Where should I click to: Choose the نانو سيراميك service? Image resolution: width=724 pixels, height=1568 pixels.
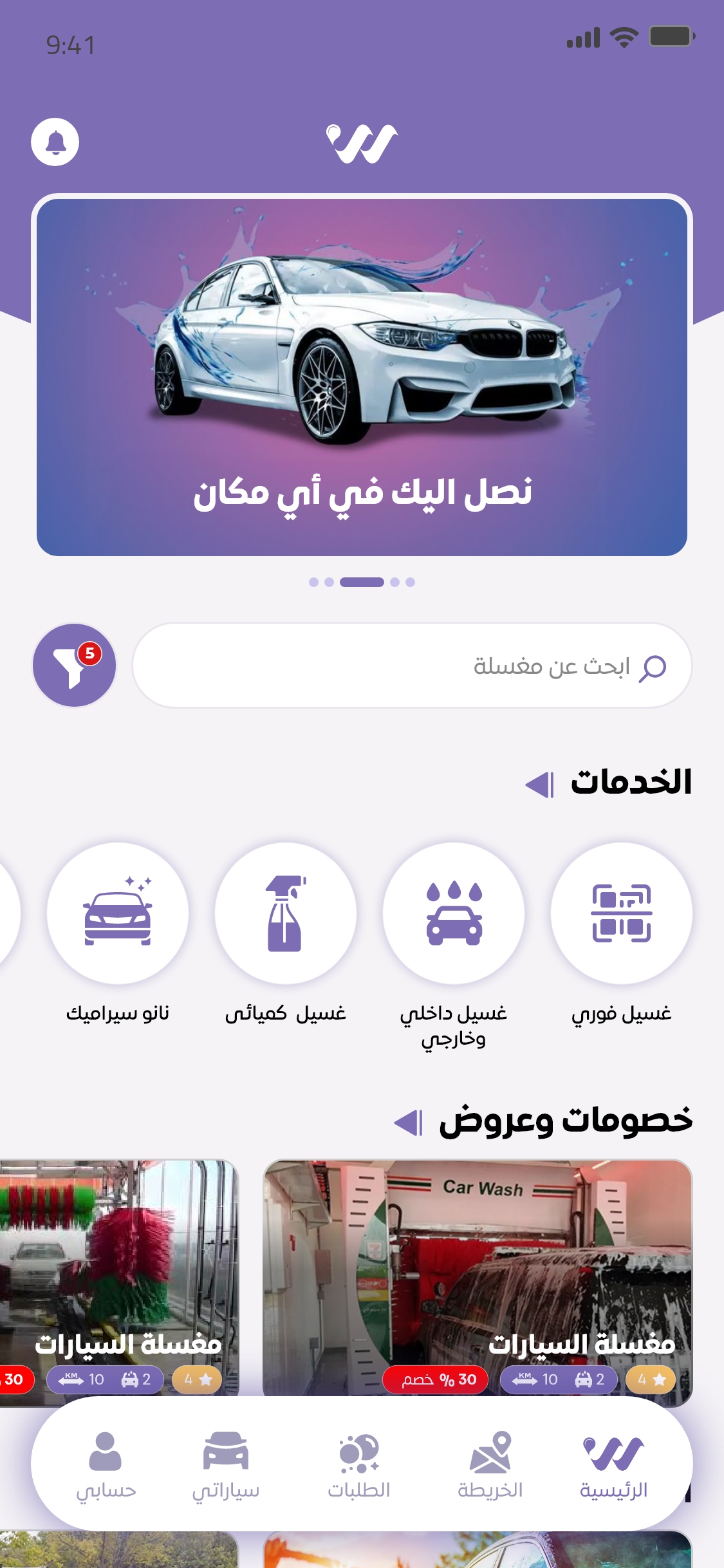(x=118, y=913)
